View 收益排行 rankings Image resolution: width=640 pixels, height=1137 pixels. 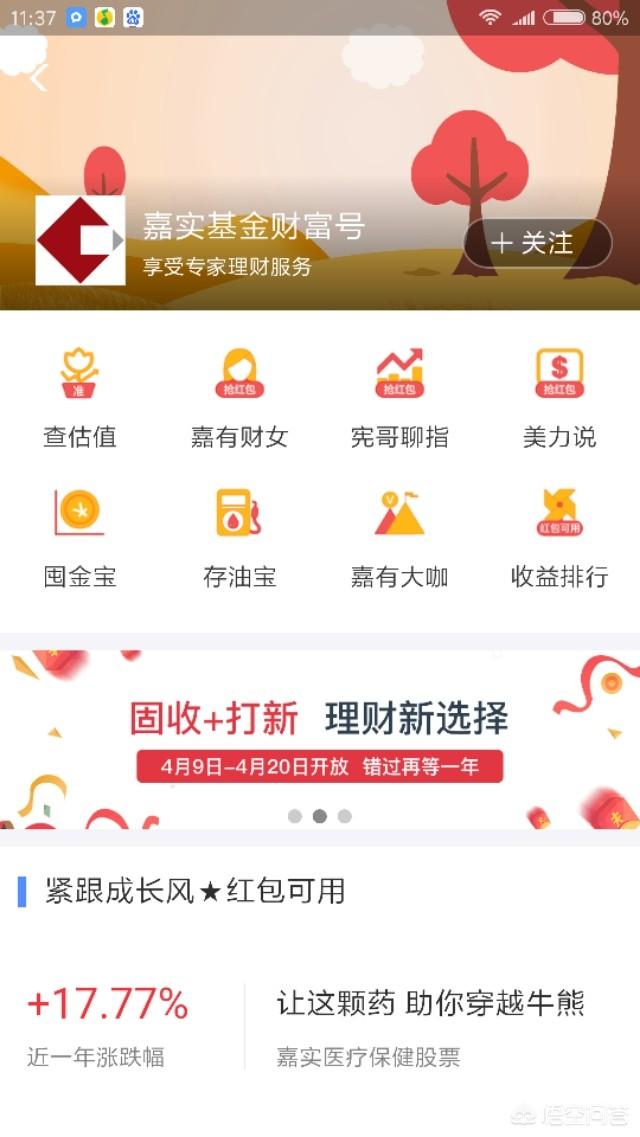tap(559, 537)
